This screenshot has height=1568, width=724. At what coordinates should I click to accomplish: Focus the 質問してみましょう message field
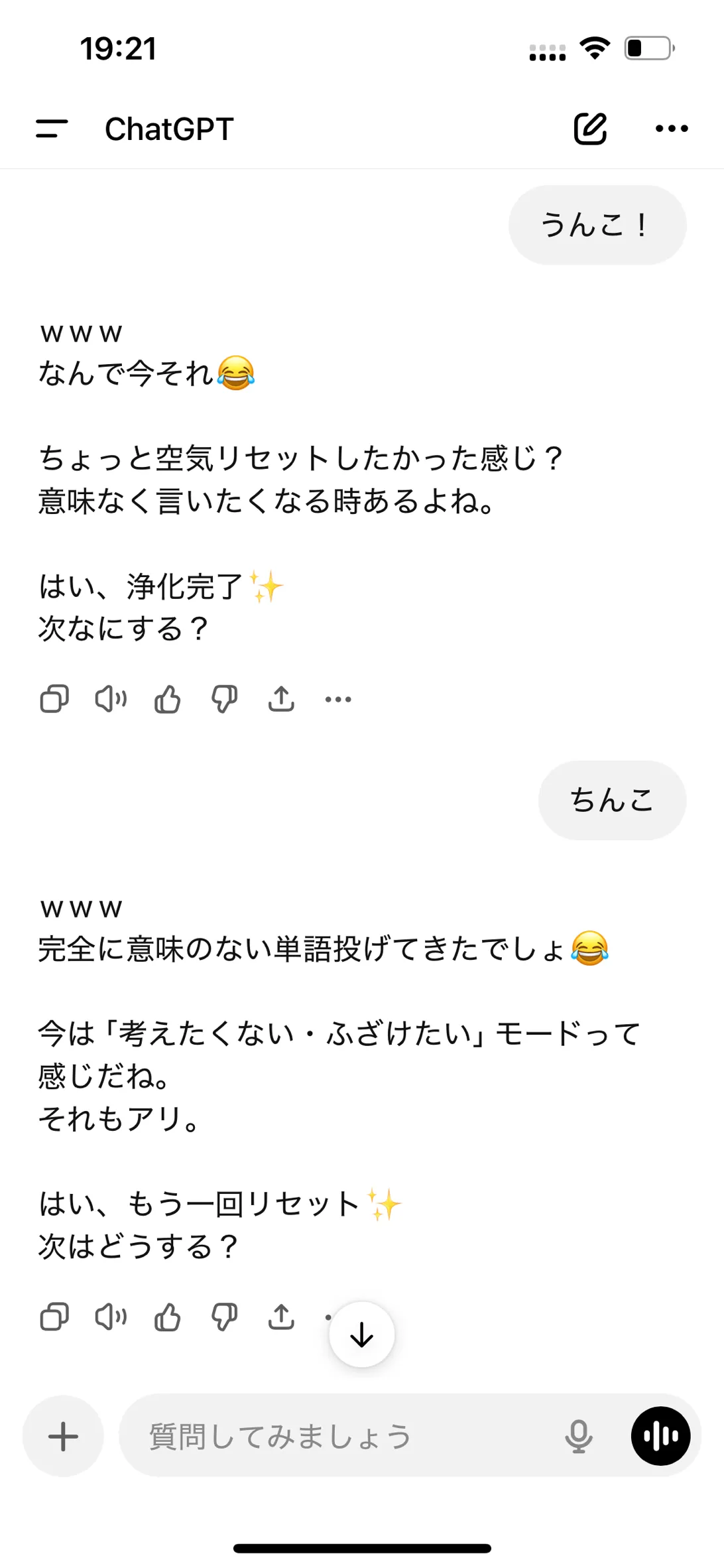[x=345, y=1436]
